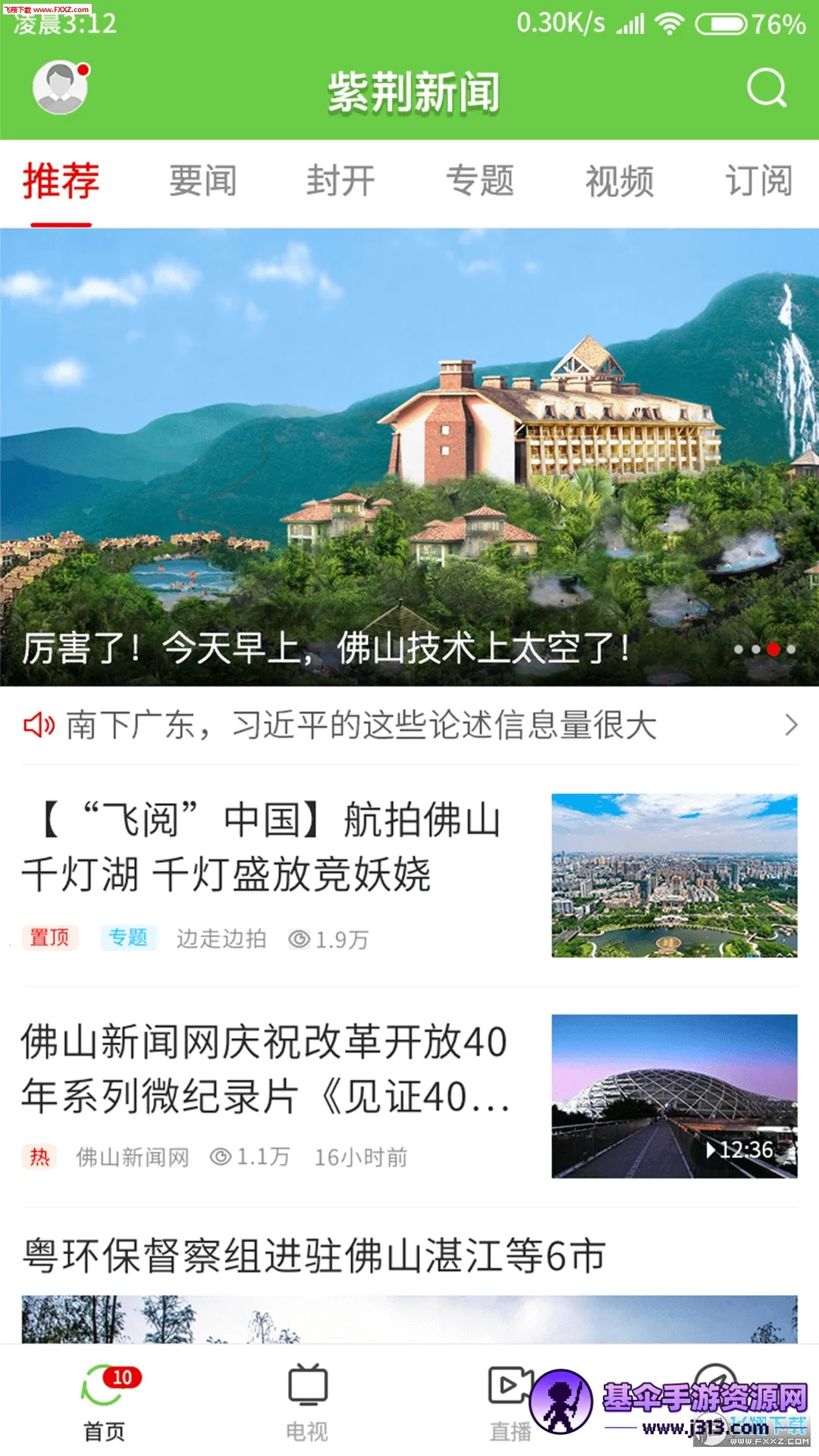The height and width of the screenshot is (1456, 819).
Task: Switch to the 订阅 tab
Action: (758, 182)
